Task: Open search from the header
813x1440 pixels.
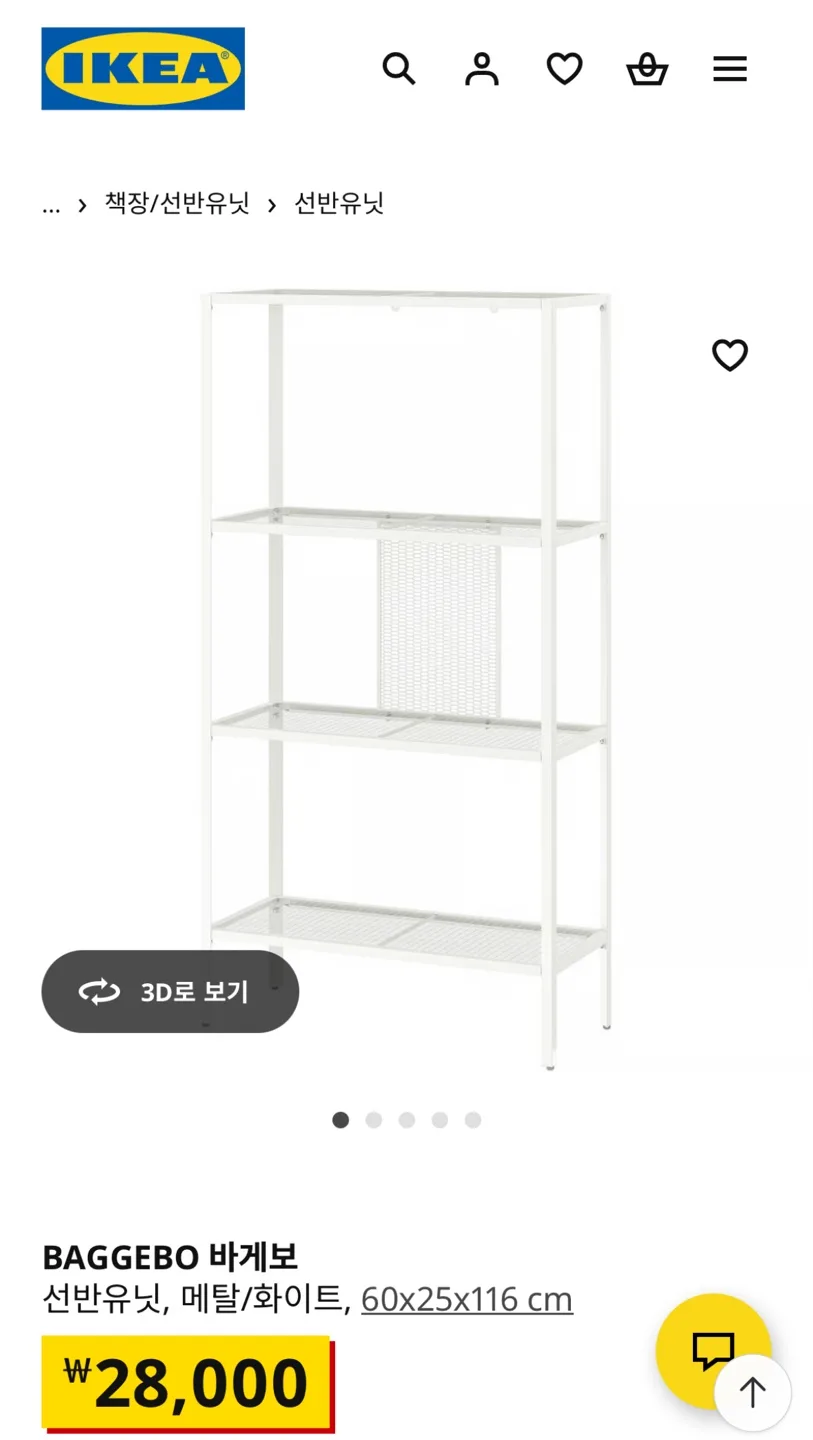Action: point(398,69)
